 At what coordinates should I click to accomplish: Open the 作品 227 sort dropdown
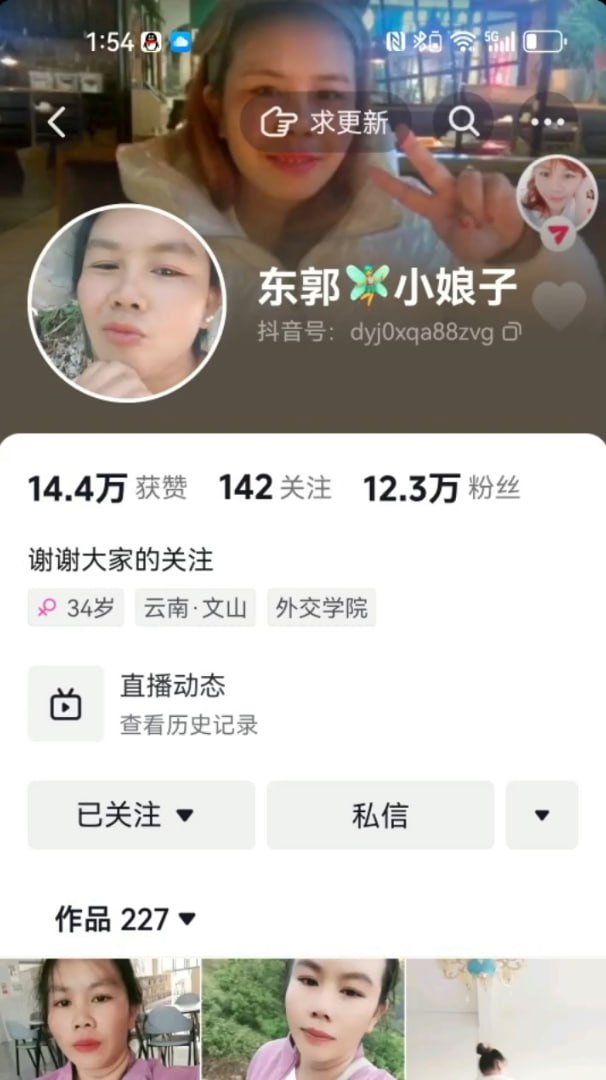126,919
